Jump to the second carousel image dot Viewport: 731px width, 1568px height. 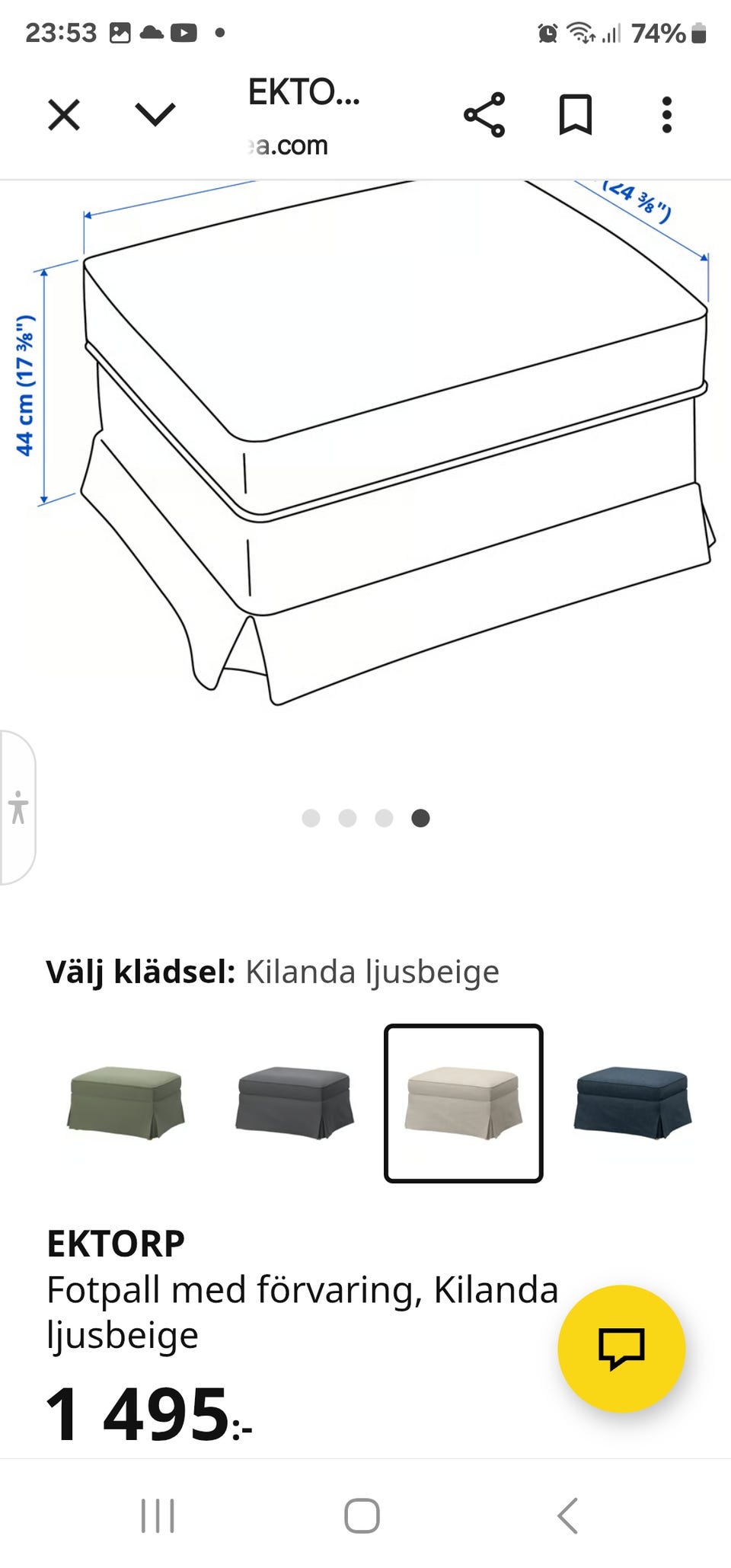pos(348,817)
